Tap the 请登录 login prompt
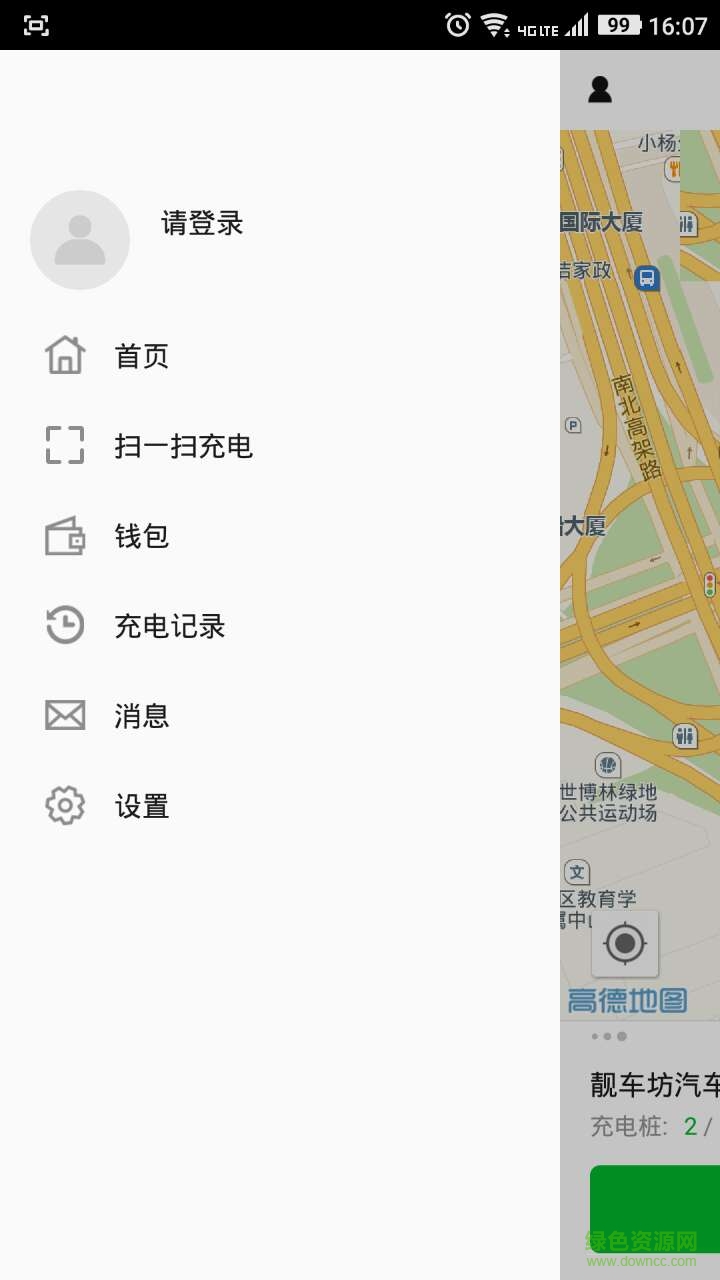Image resolution: width=720 pixels, height=1280 pixels. tap(200, 225)
